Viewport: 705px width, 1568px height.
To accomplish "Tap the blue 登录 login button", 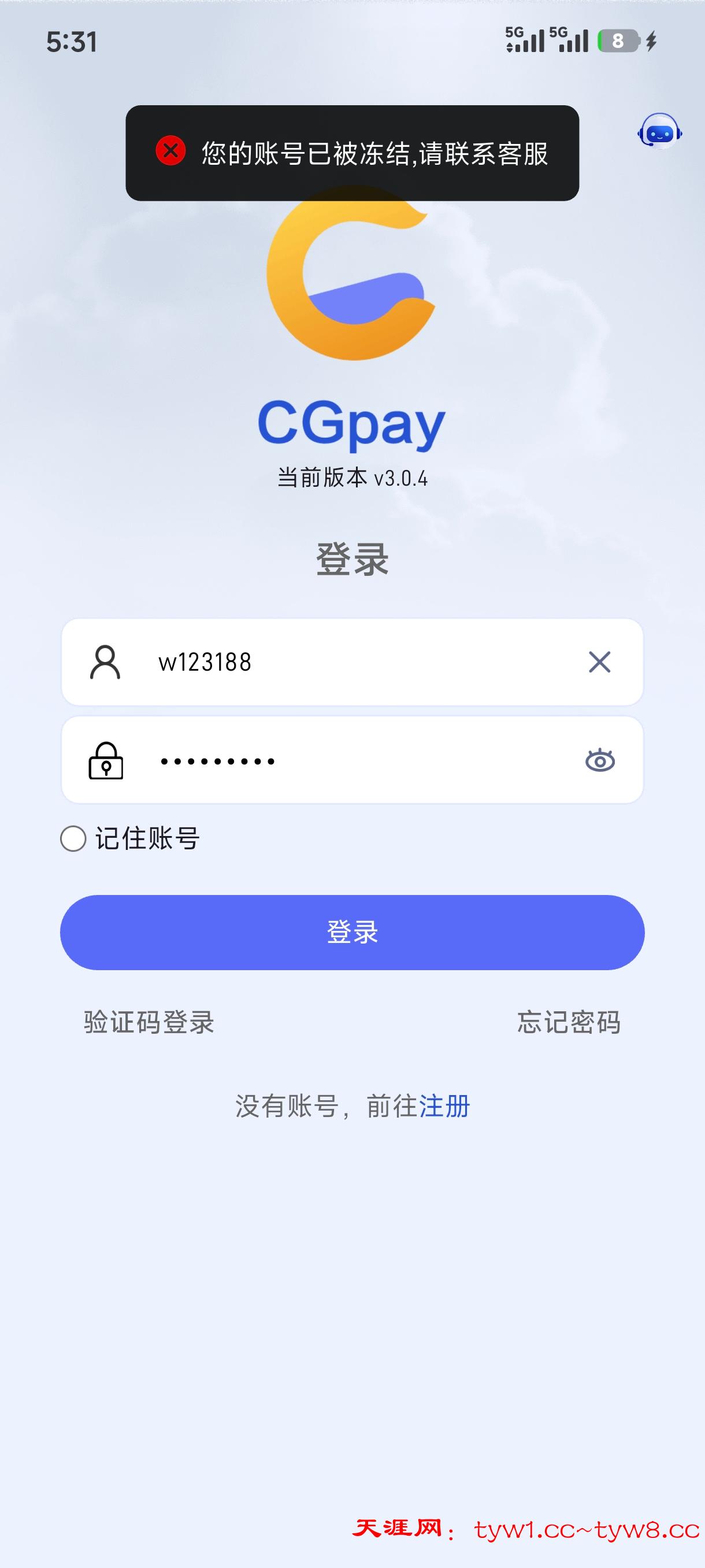I will click(352, 932).
